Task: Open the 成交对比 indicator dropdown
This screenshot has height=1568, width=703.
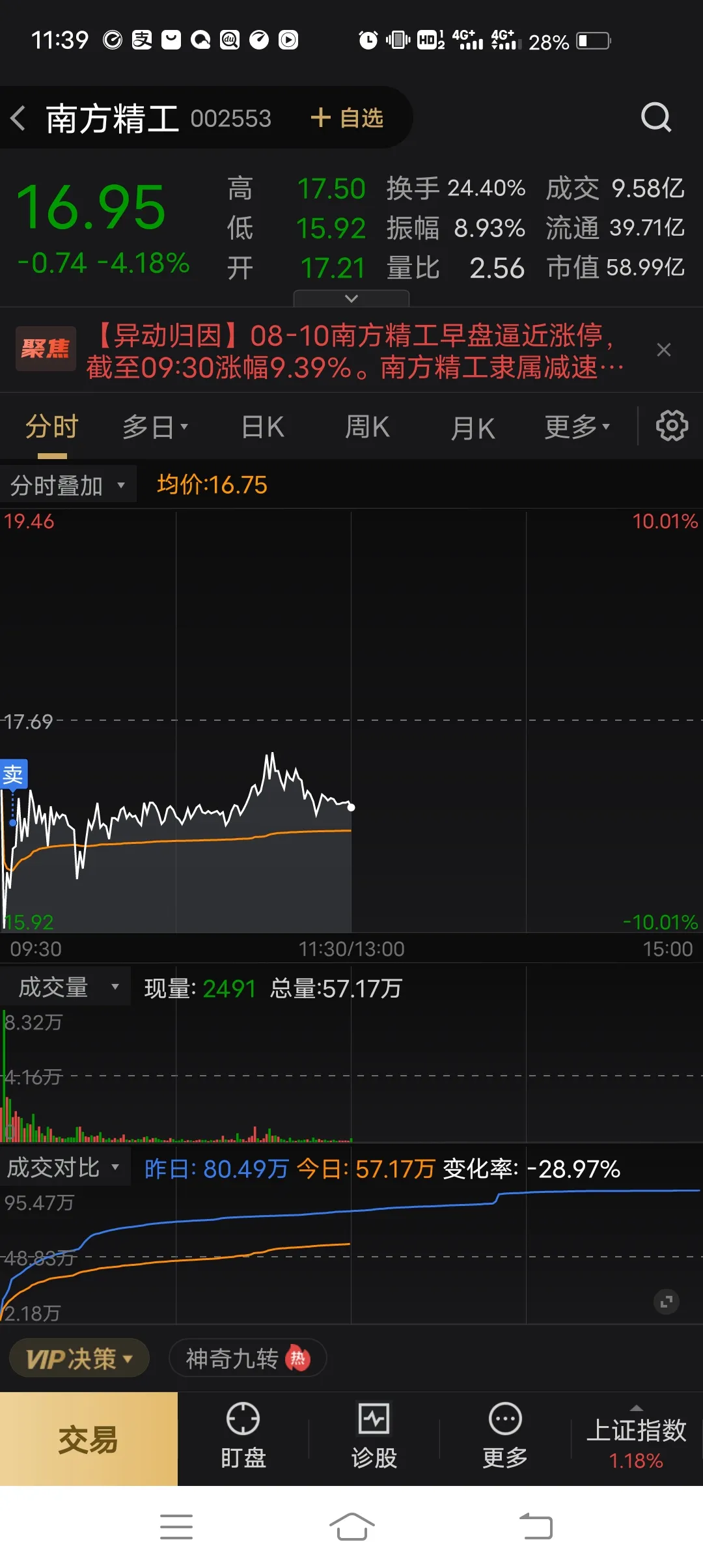Action: [x=64, y=1168]
